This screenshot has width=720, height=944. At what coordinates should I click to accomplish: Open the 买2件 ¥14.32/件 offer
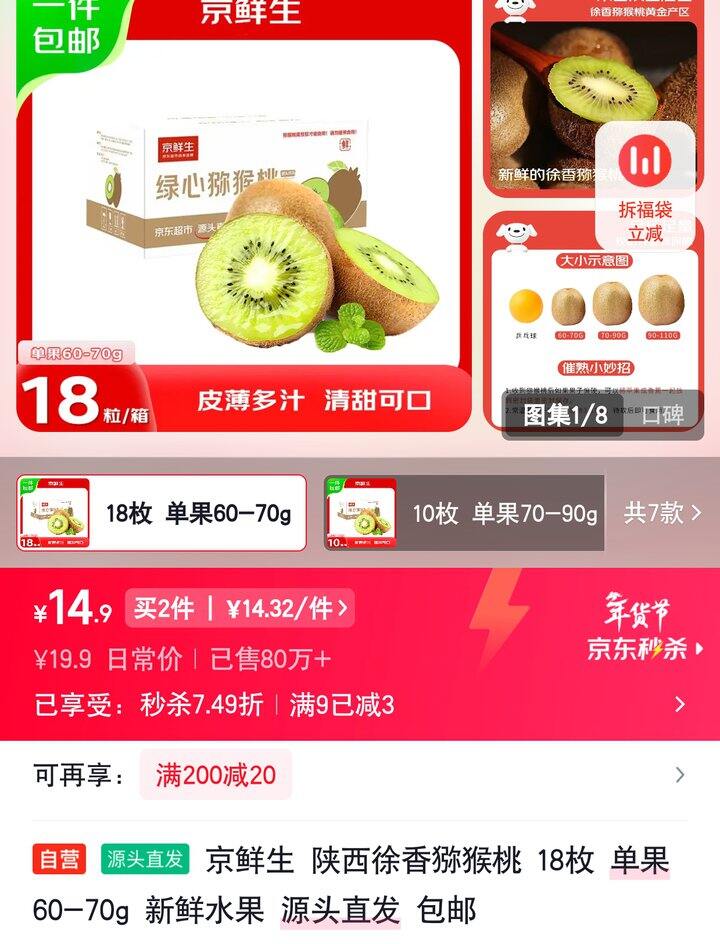pos(240,608)
